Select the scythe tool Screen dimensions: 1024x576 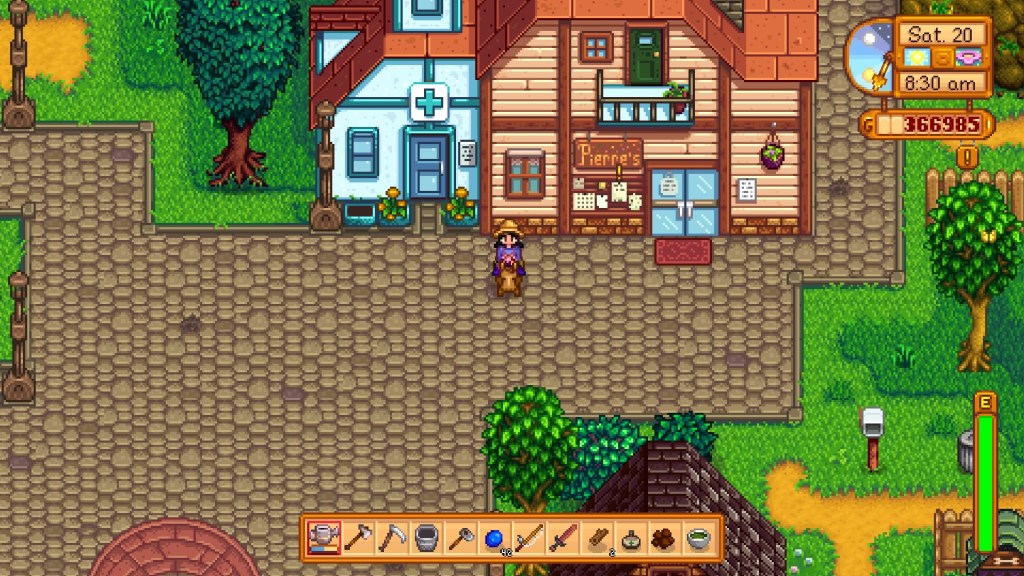click(391, 538)
